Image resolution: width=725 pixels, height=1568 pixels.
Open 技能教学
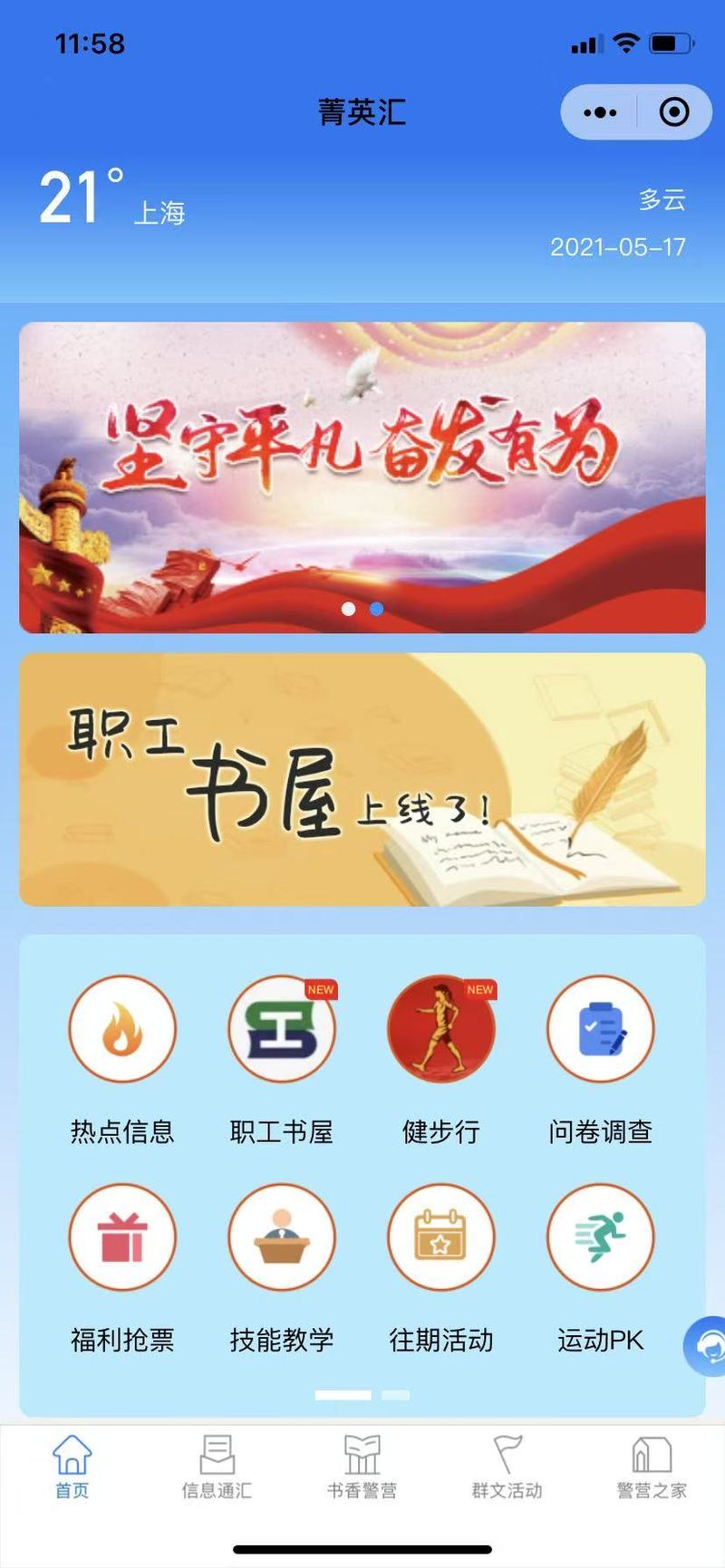click(x=282, y=1237)
